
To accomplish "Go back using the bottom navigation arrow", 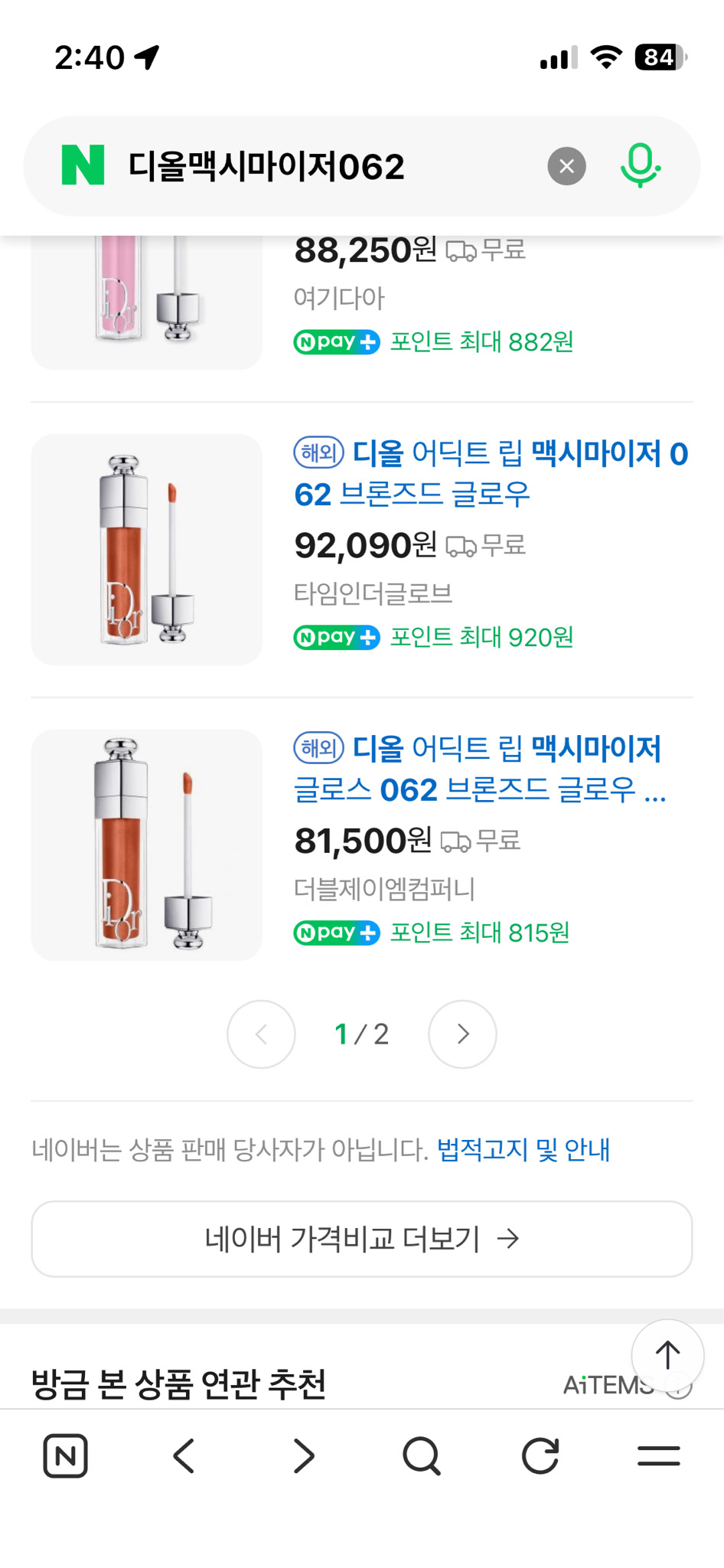I will click(182, 1455).
